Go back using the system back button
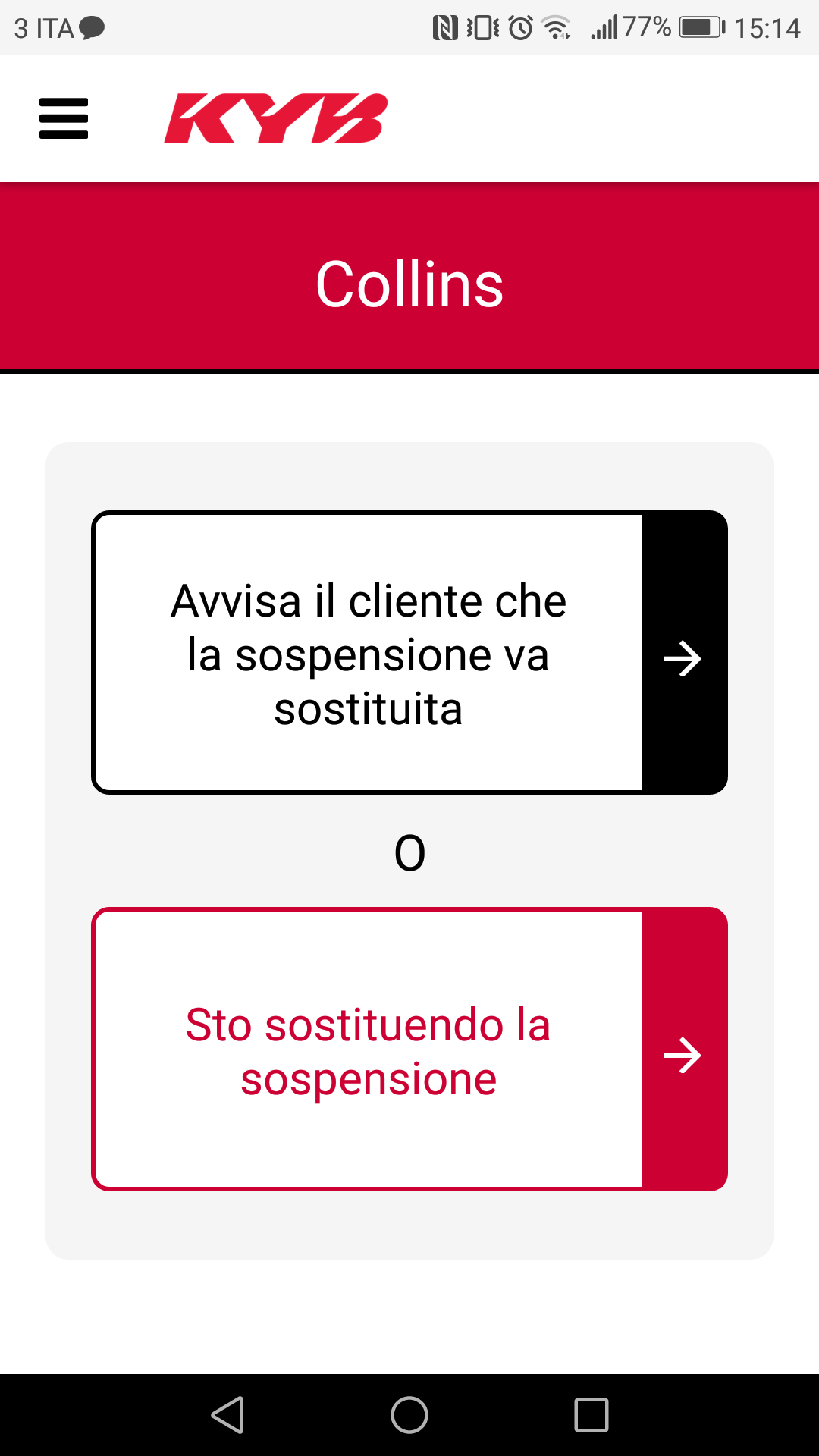This screenshot has height=1456, width=819. [x=227, y=1415]
